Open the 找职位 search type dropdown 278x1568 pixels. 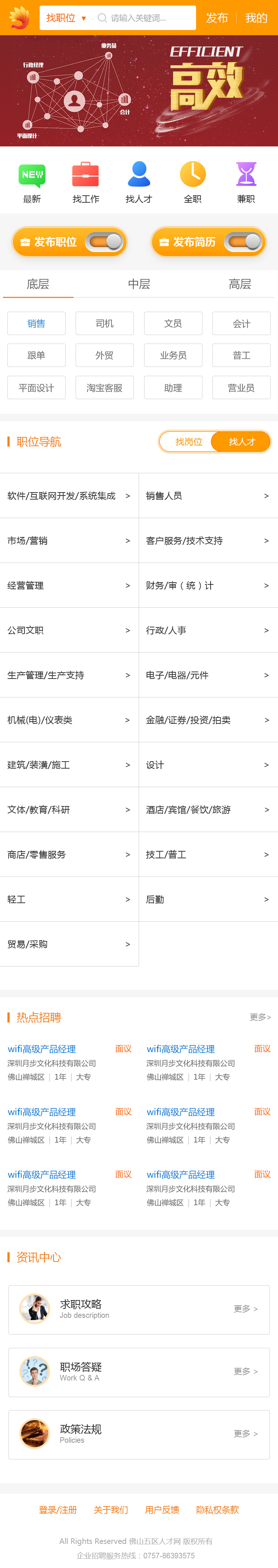click(66, 18)
